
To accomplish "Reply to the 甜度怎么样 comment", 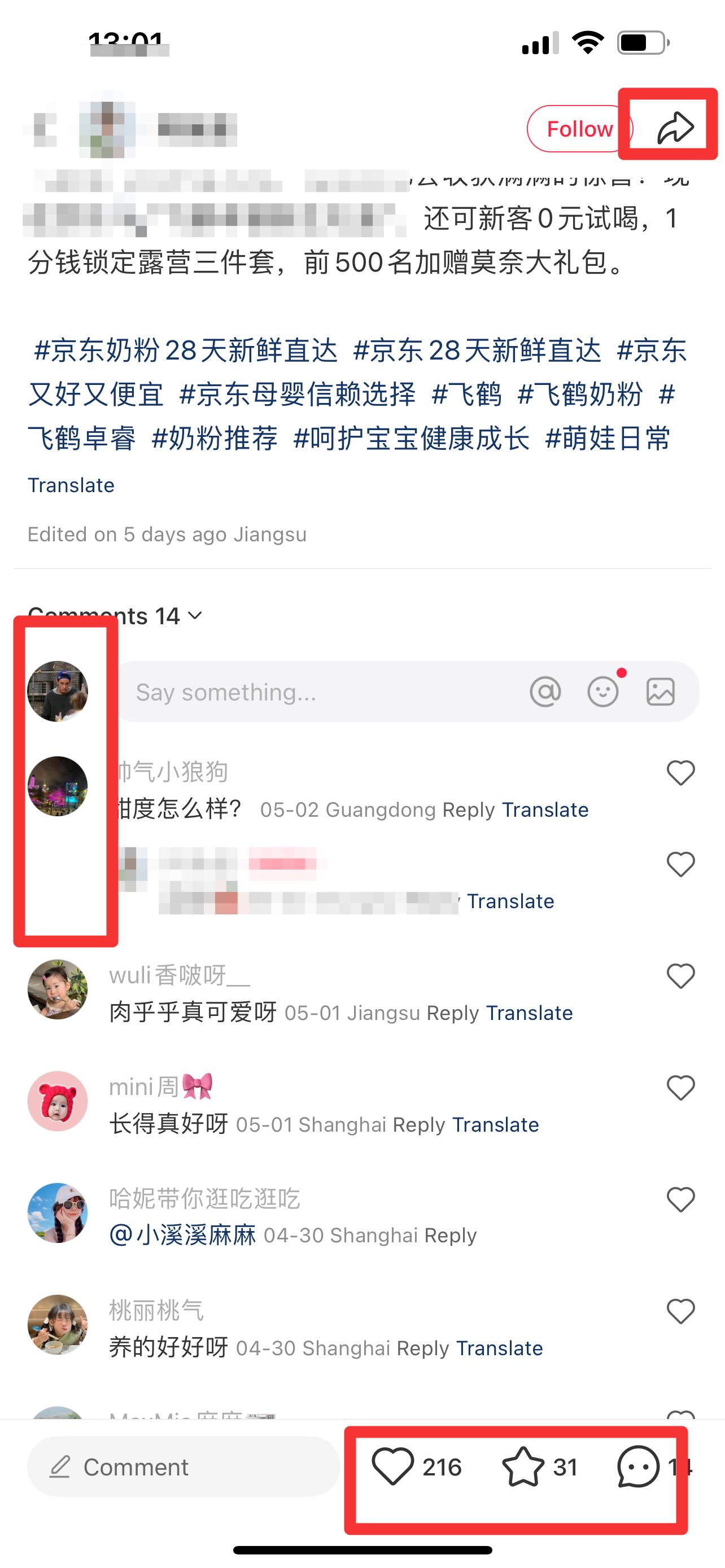I will 468,809.
